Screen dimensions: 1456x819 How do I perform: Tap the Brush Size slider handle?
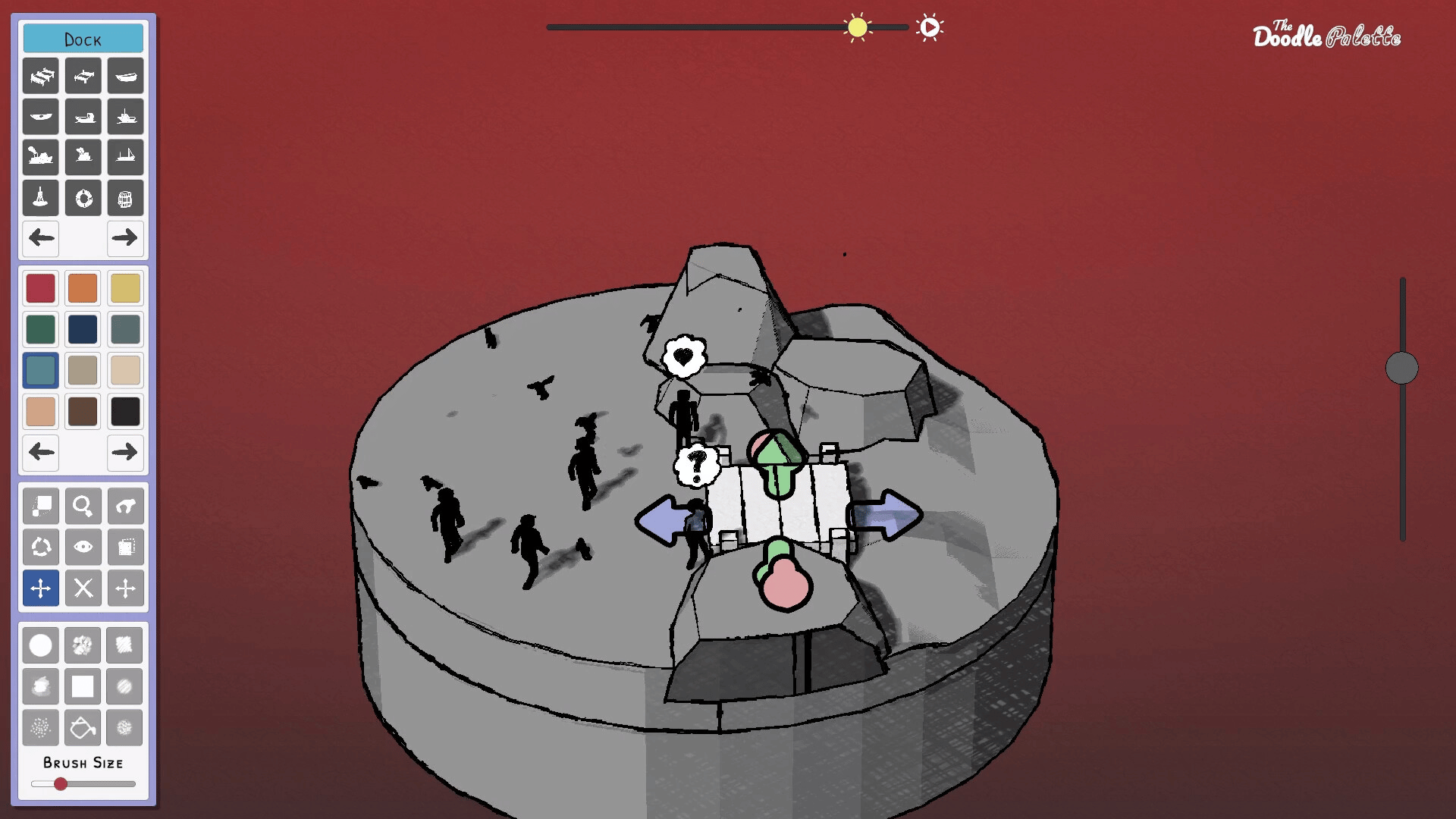[61, 784]
